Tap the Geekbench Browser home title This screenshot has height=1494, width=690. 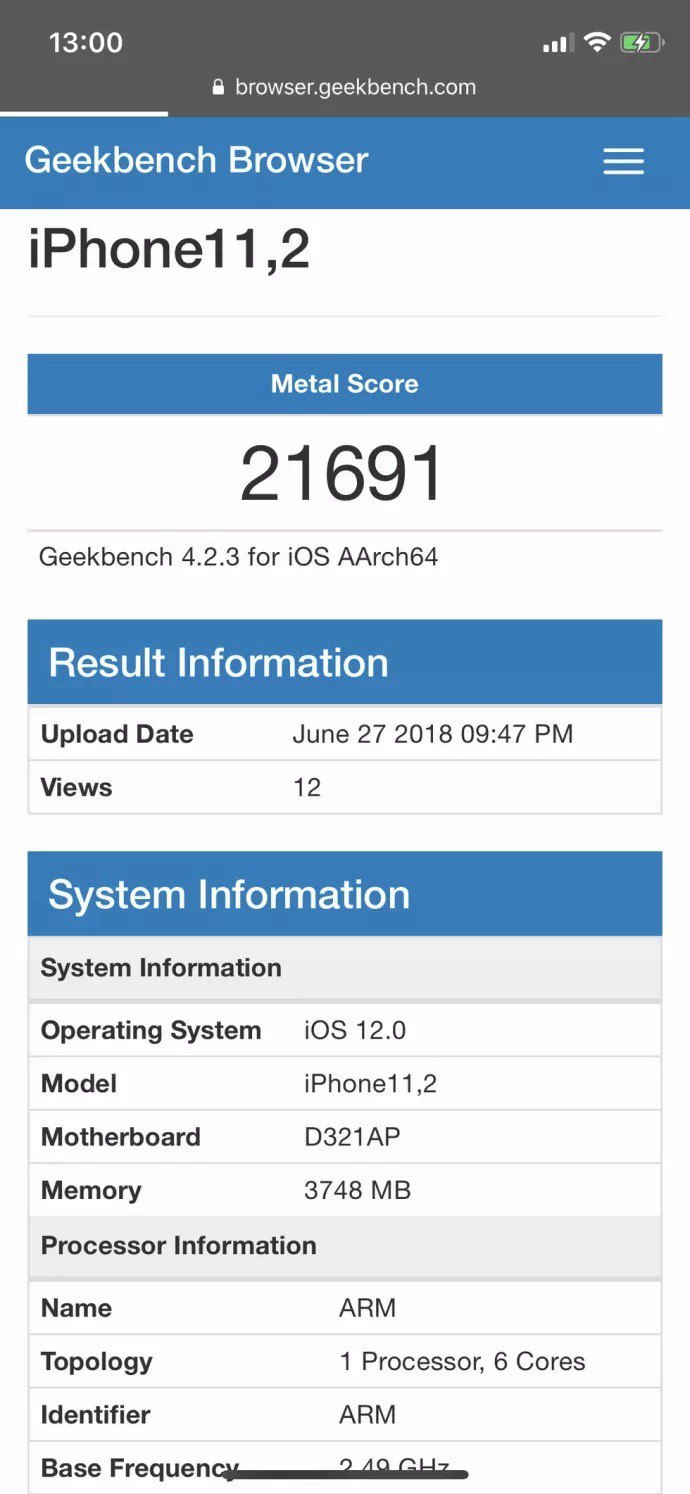tap(197, 161)
